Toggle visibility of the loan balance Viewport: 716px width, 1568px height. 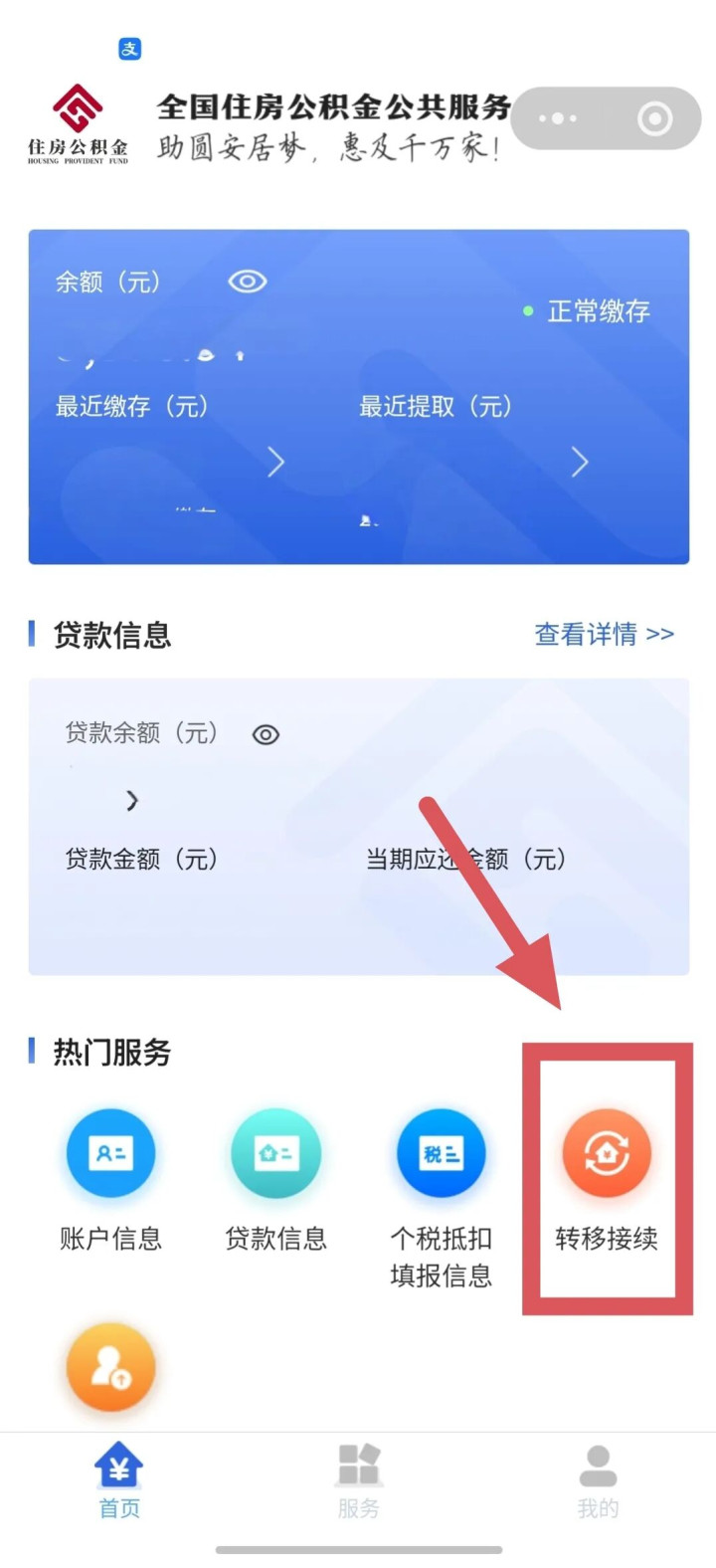266,735
